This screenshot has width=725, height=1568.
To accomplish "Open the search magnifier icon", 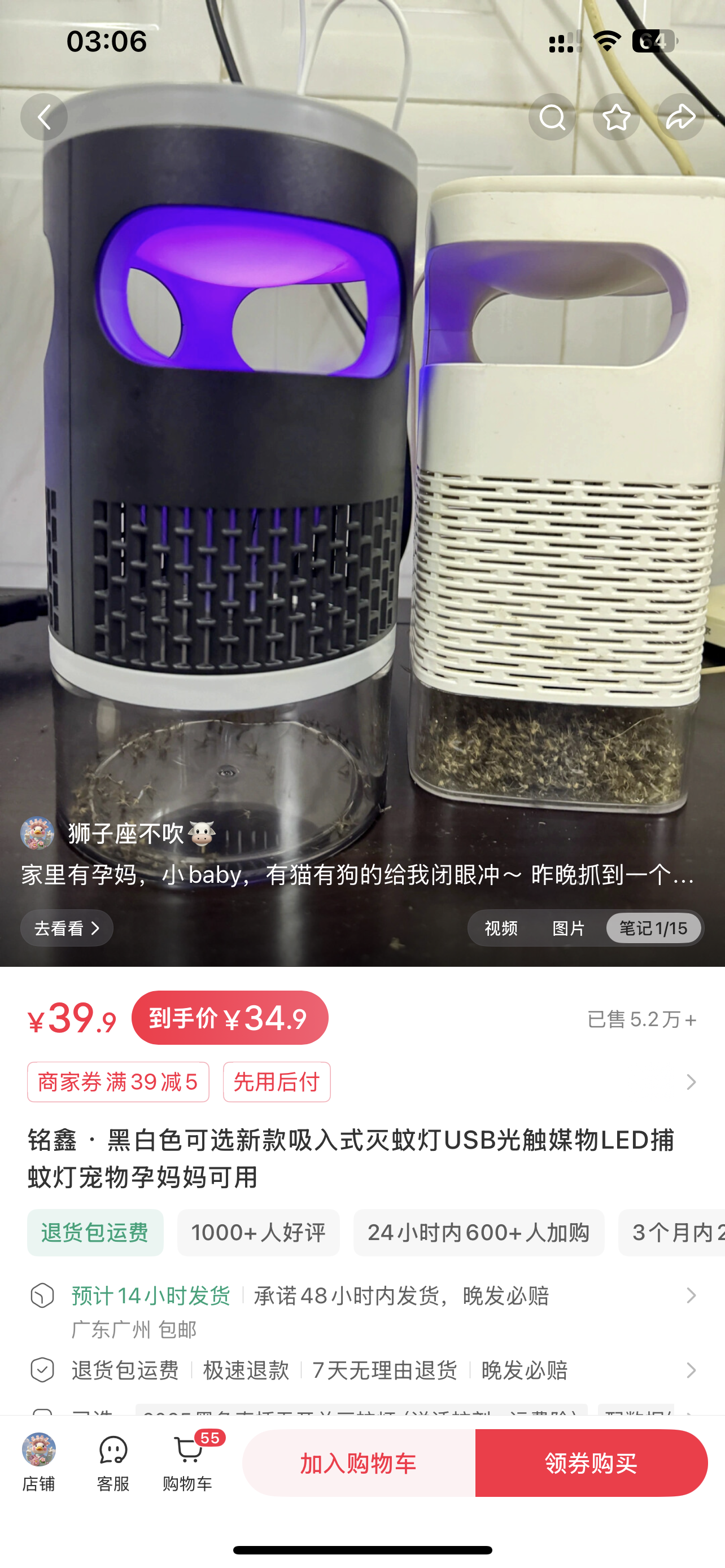I will coord(552,117).
